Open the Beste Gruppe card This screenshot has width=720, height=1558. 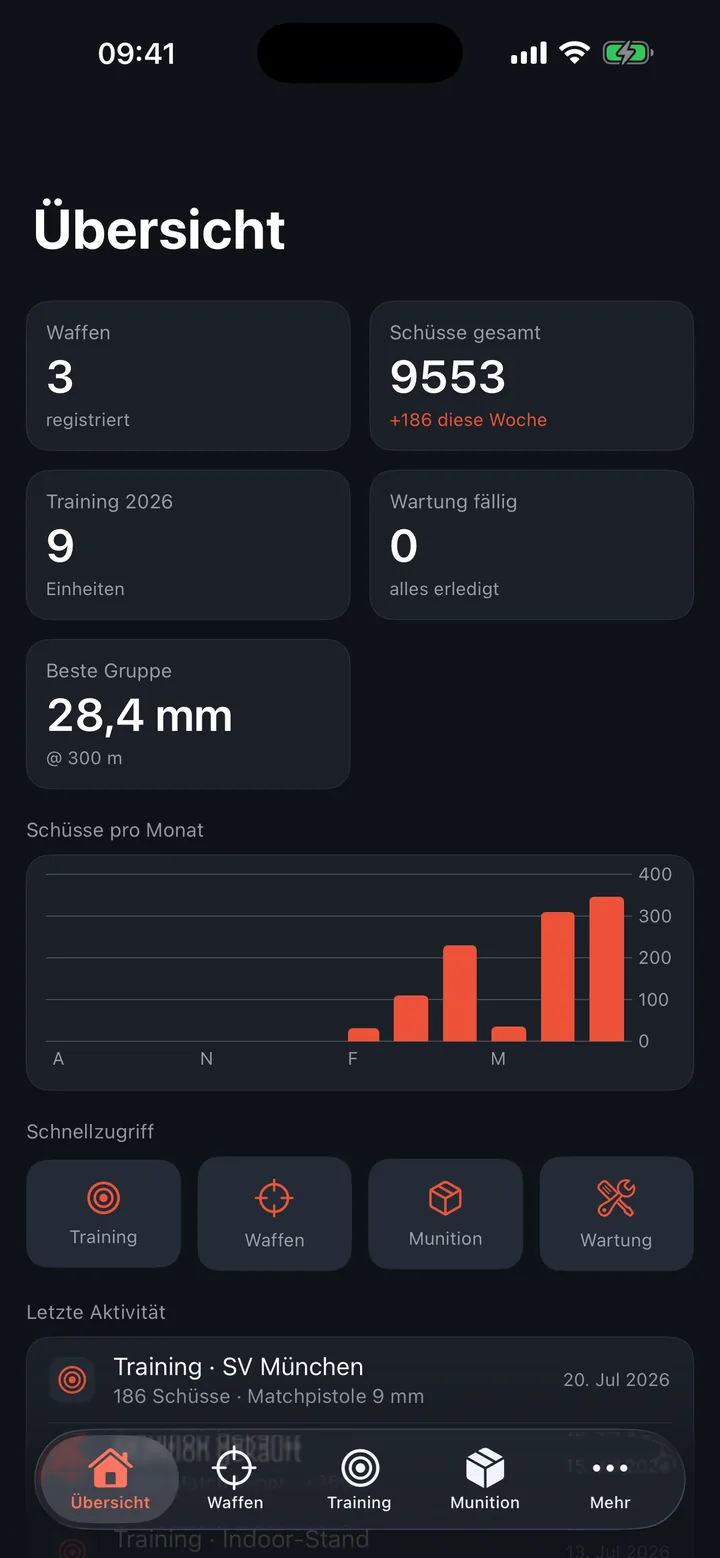pyautogui.click(x=188, y=714)
